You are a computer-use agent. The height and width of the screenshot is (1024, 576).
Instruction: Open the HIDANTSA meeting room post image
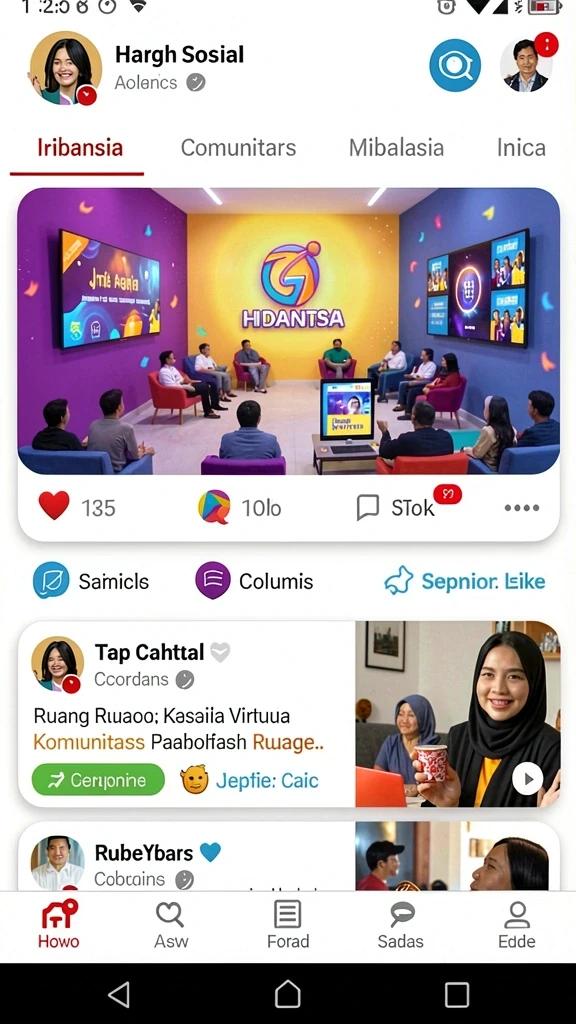tap(288, 331)
